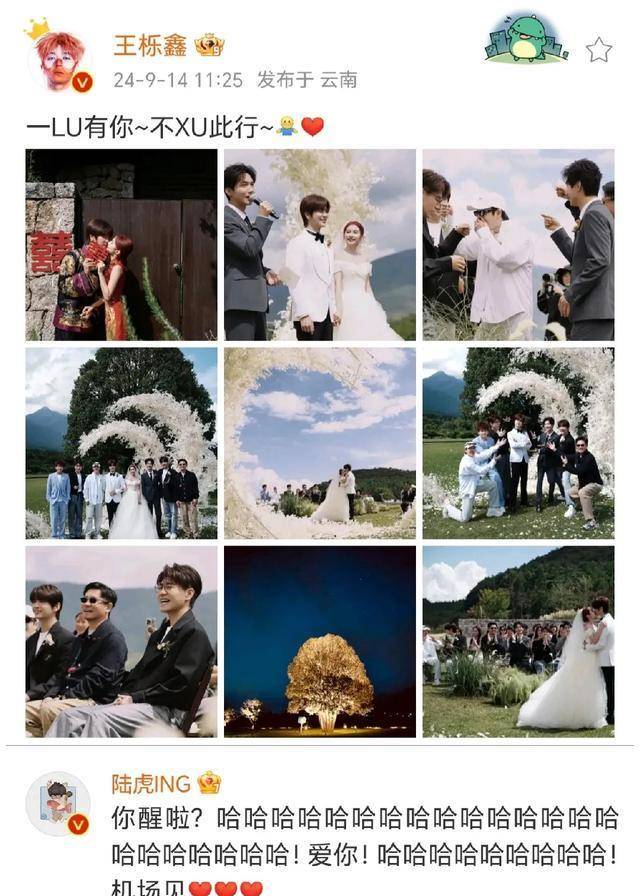This screenshot has width=640, height=896.
Task: Open the circular floral frame wedding photo
Action: pos(319,443)
